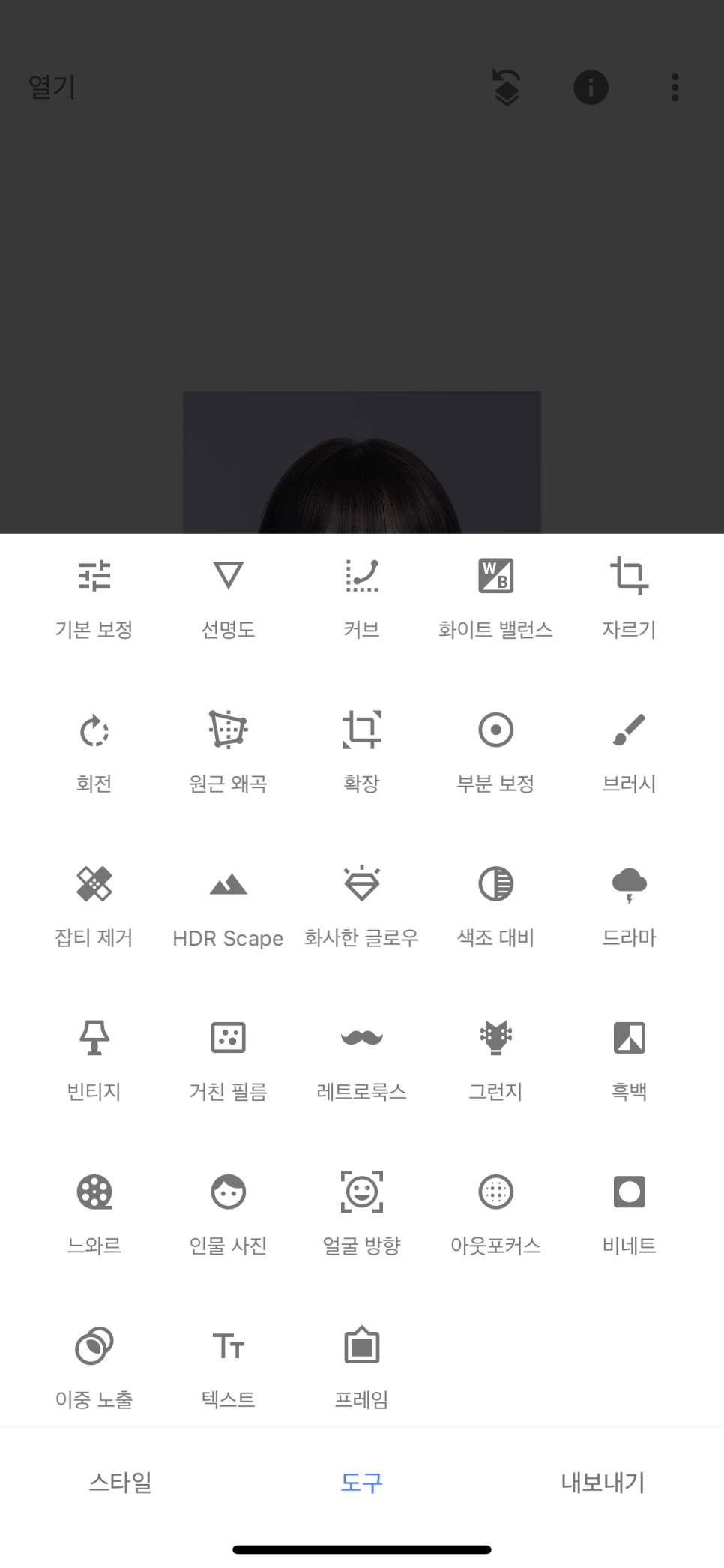Go to the 내보내기 export tab
This screenshot has width=724, height=1568.
(x=603, y=1482)
